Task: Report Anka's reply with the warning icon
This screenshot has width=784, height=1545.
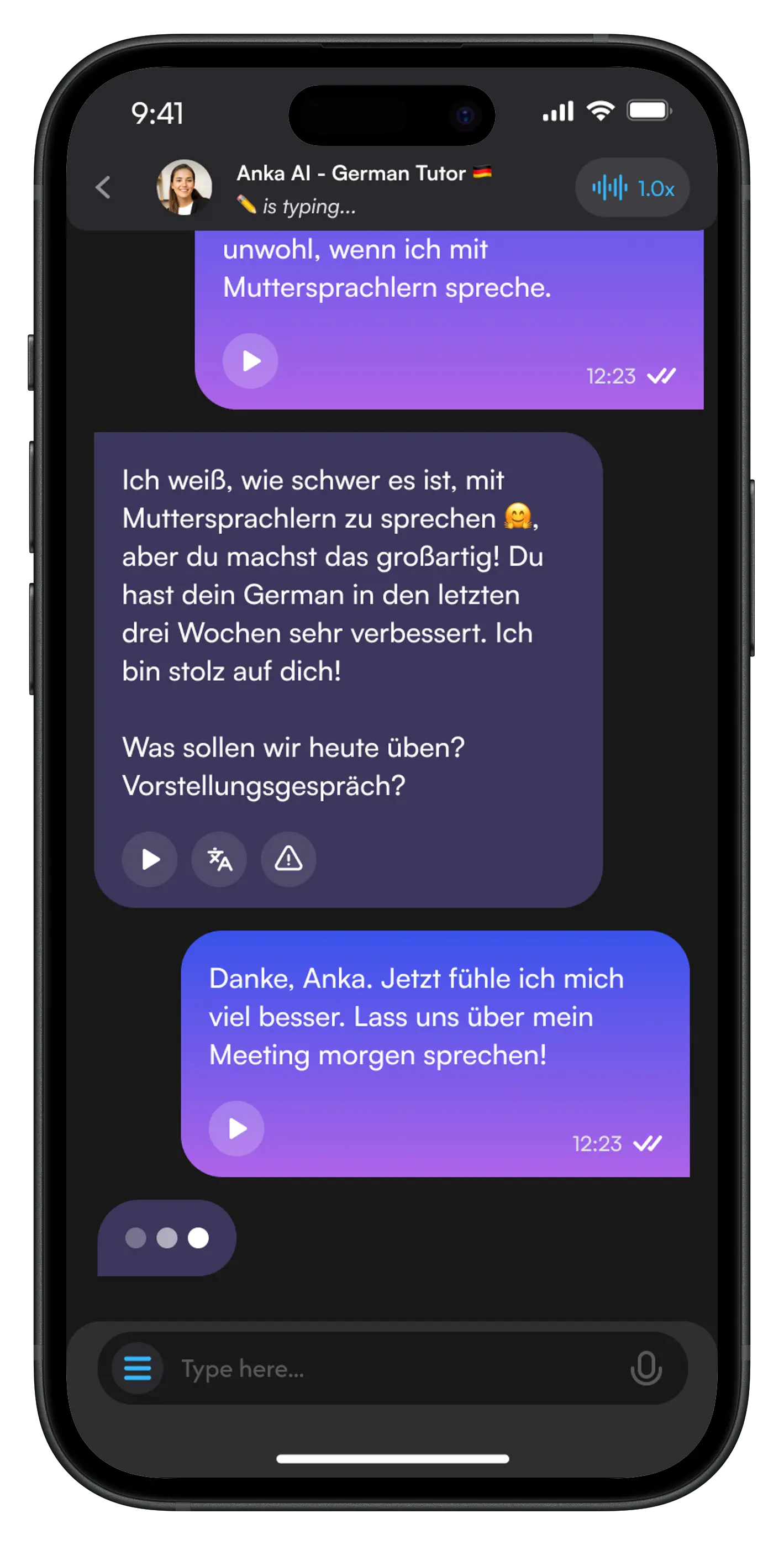Action: tap(288, 859)
